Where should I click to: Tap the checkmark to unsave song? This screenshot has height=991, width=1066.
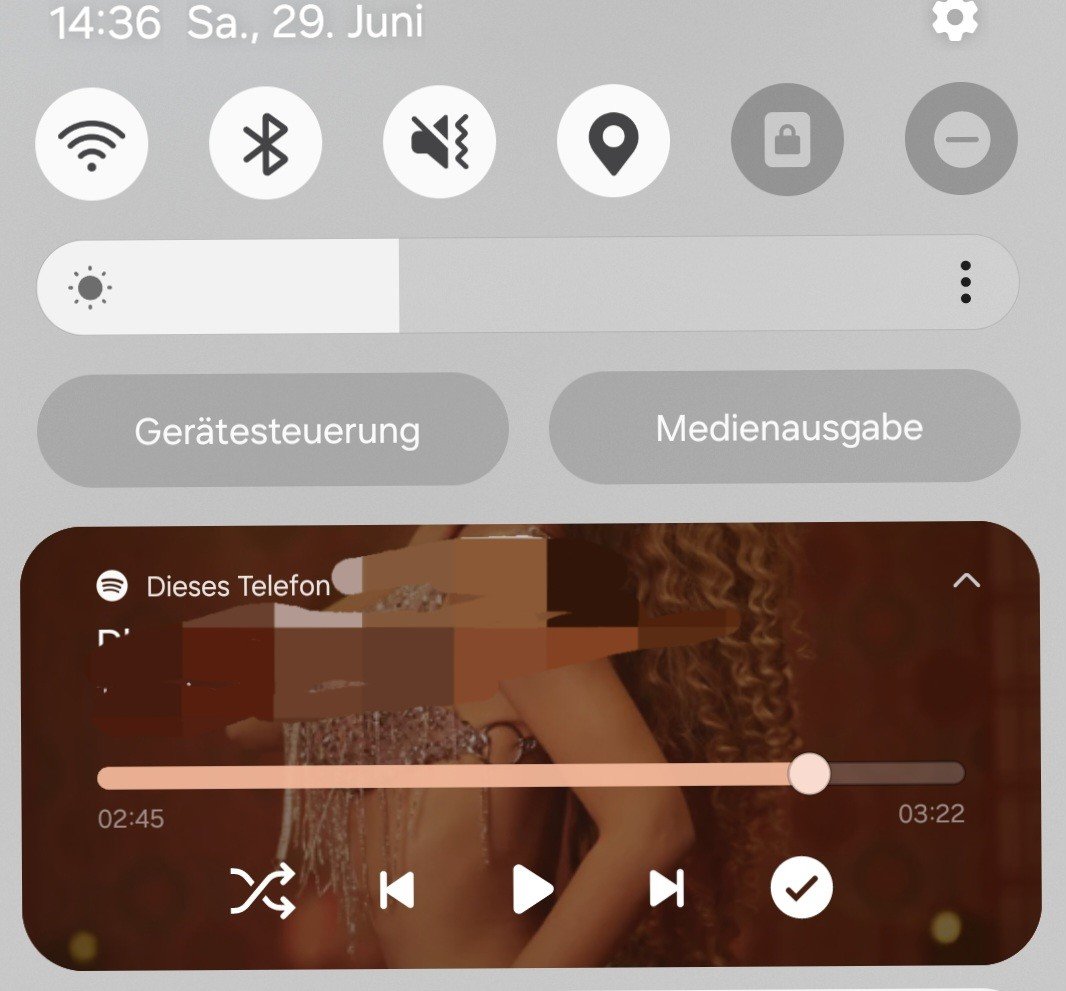(801, 889)
